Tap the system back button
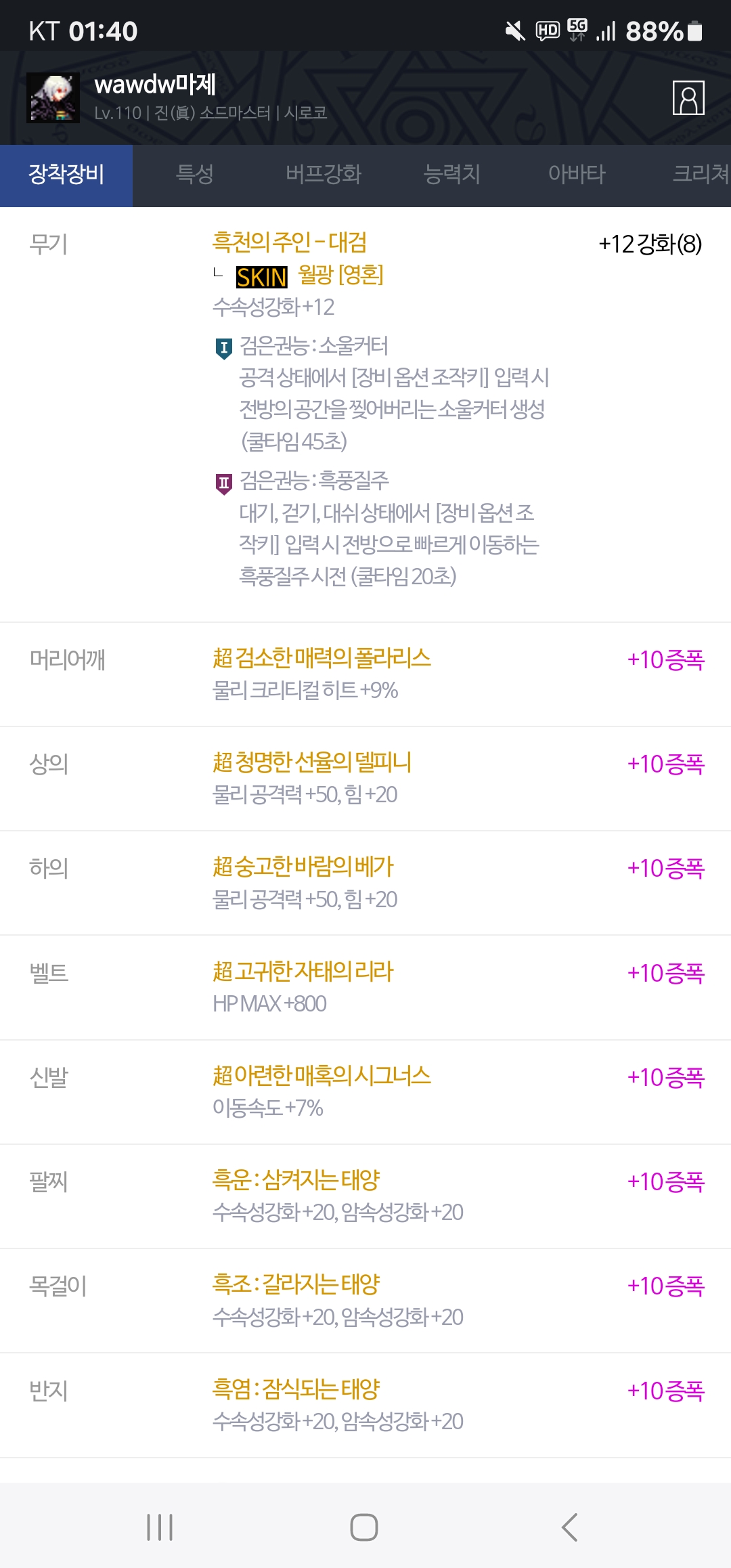This screenshot has width=731, height=1568. point(569,1527)
